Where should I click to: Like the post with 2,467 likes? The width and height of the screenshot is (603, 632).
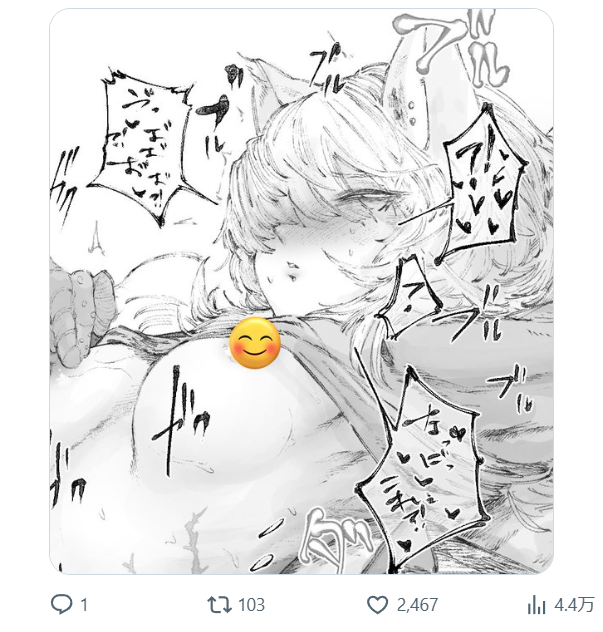(377, 605)
